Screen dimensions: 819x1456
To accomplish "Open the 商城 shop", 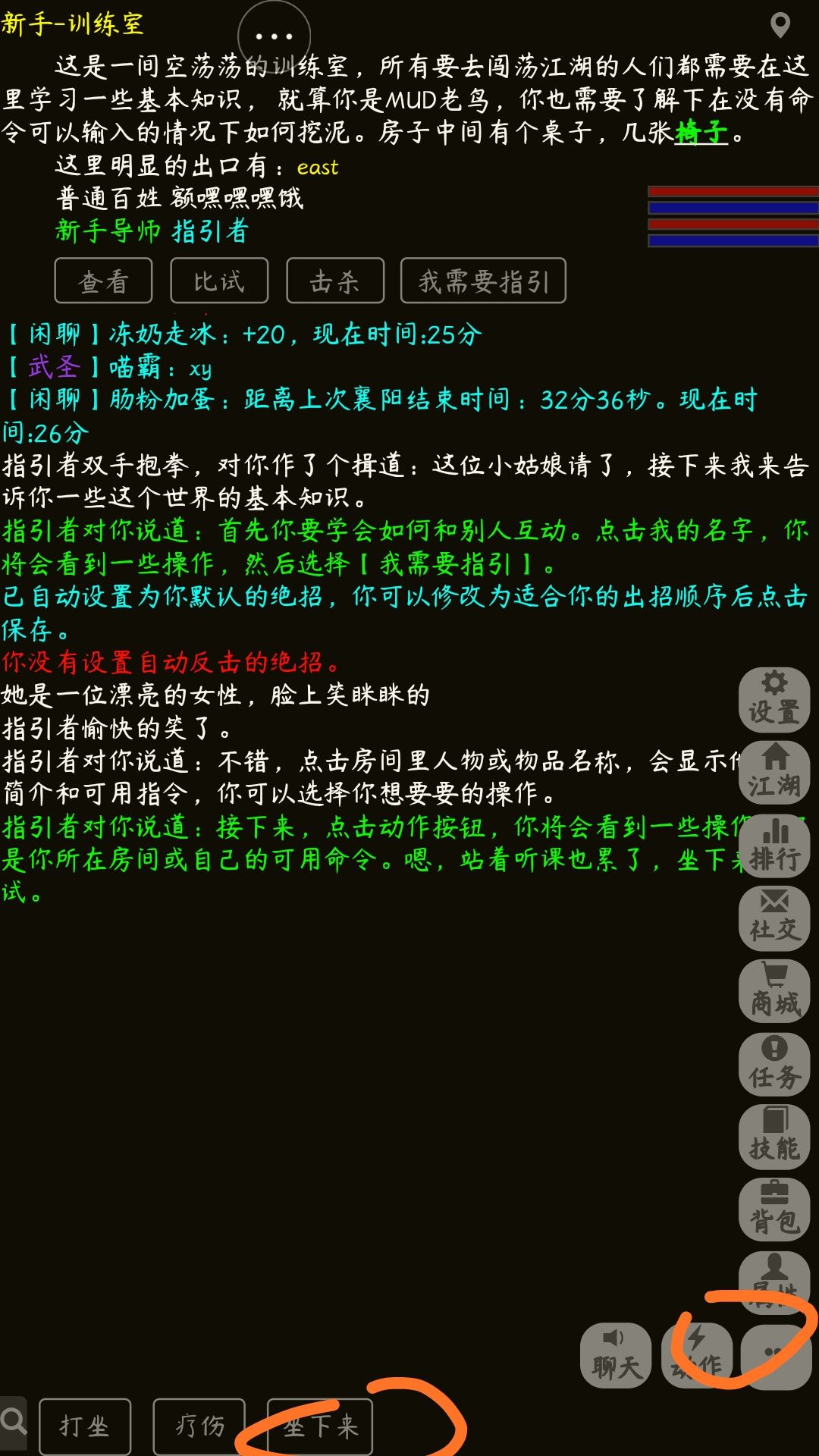I will (773, 990).
